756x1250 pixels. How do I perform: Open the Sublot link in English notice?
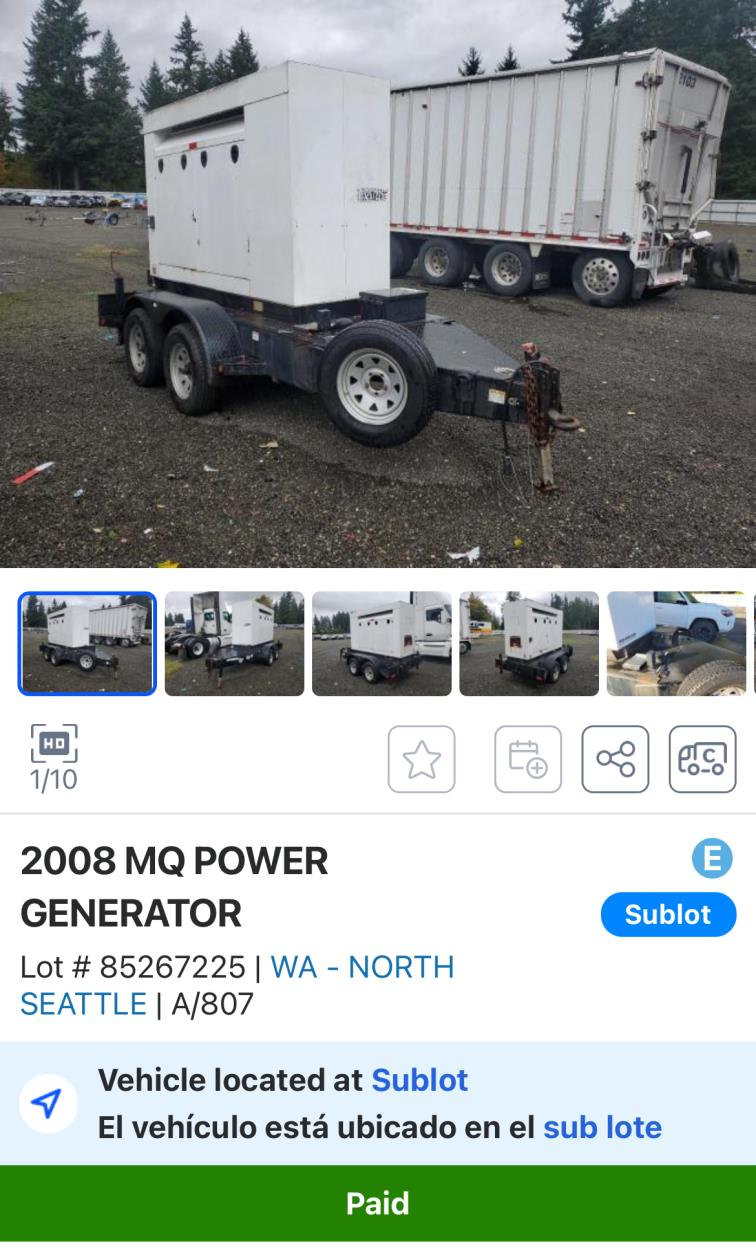click(420, 1080)
